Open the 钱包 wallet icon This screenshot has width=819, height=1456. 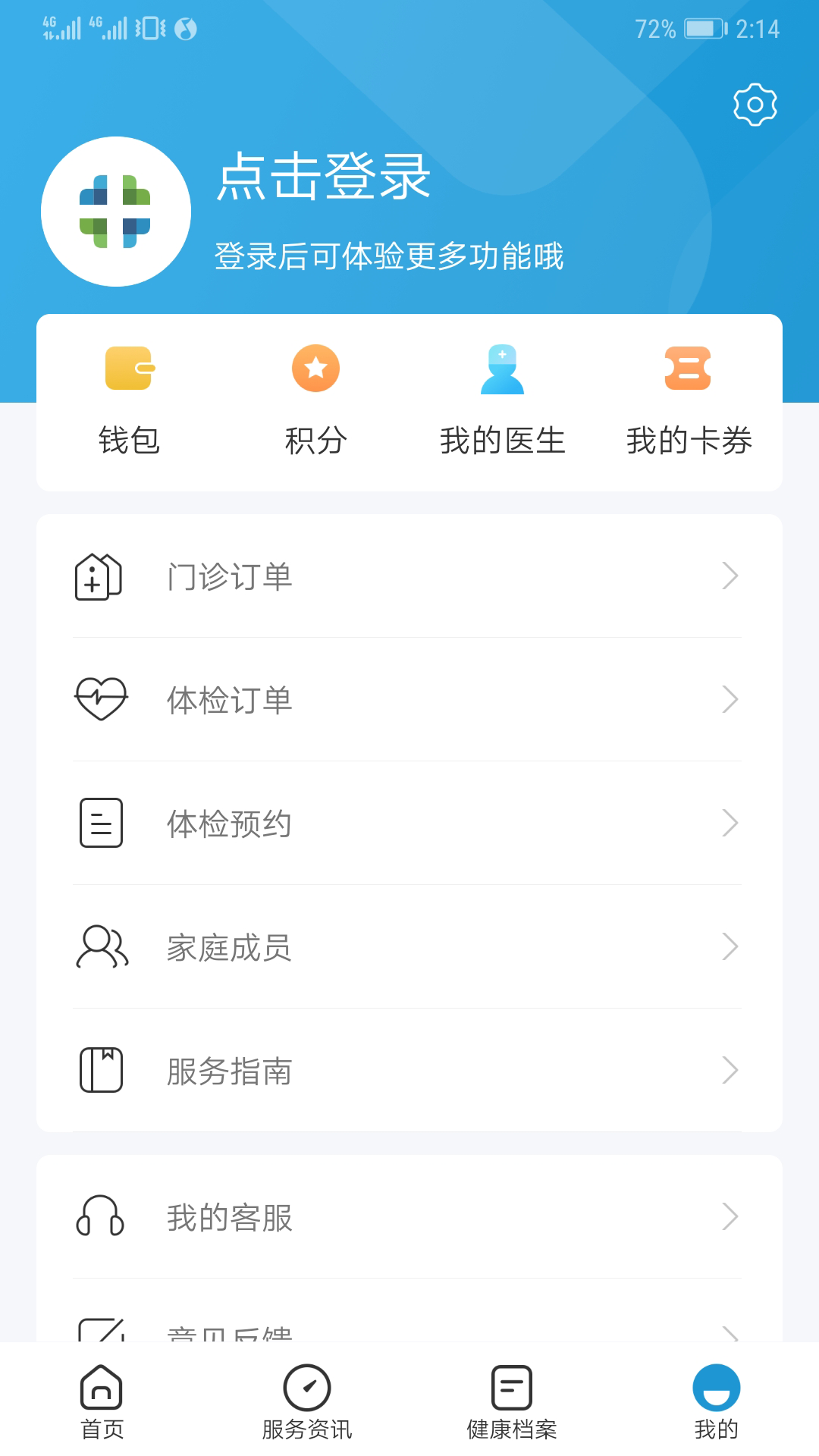tap(130, 369)
